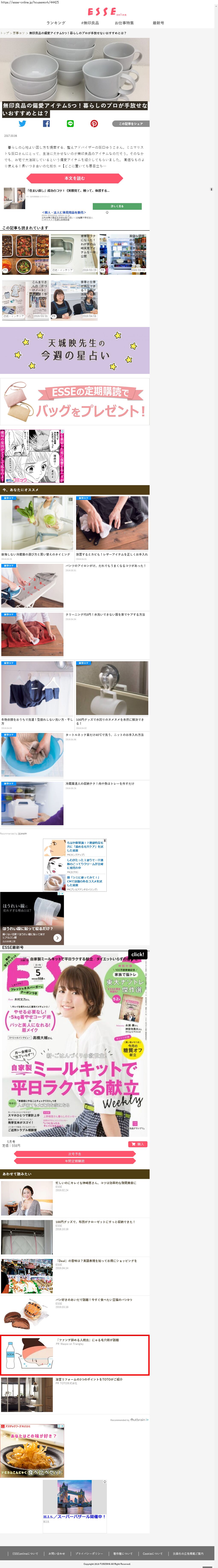Go to お仕事特集 section
This screenshot has height=1568, width=218.
pos(124,22)
